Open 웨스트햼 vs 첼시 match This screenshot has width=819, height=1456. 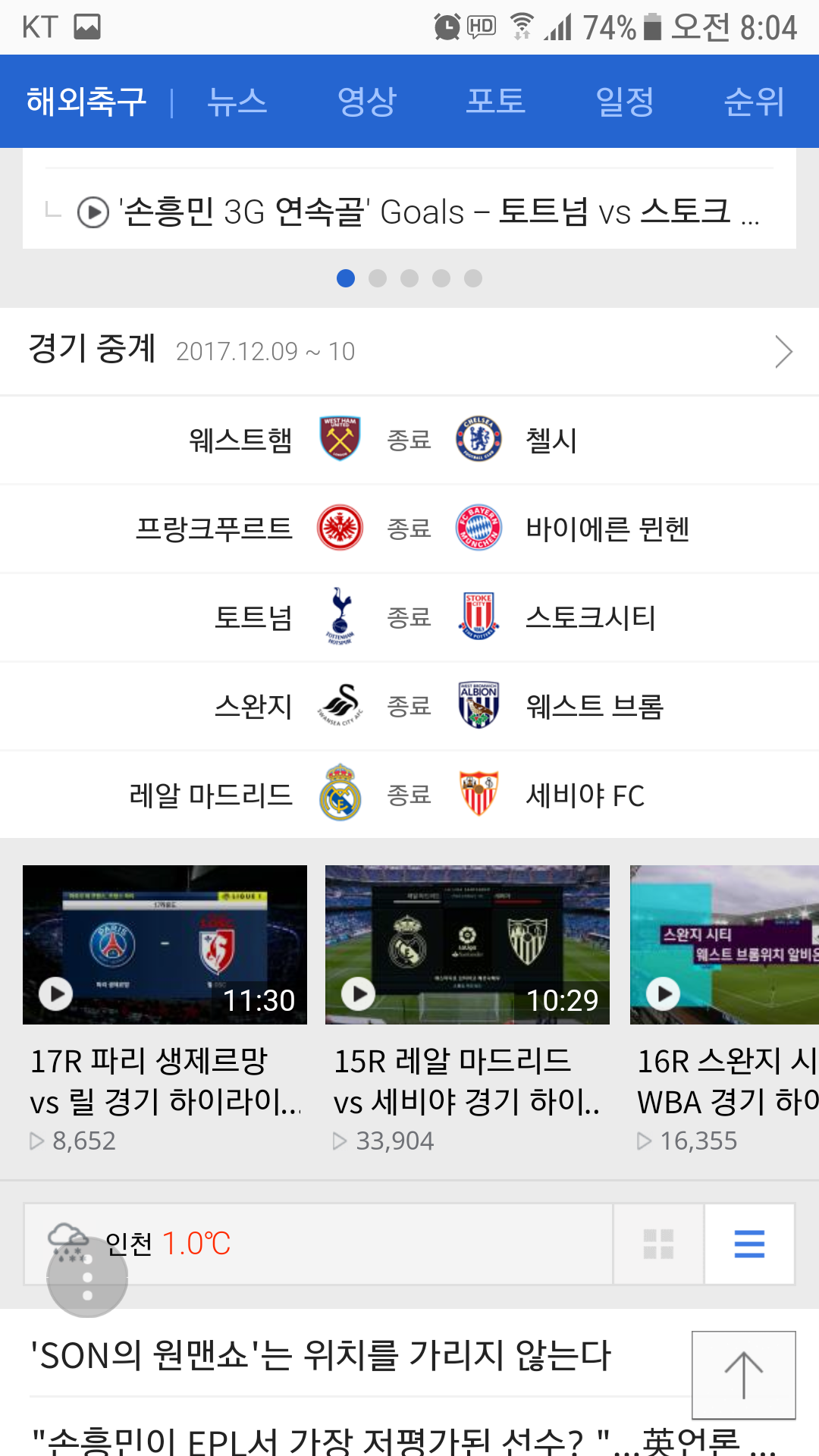[x=409, y=440]
